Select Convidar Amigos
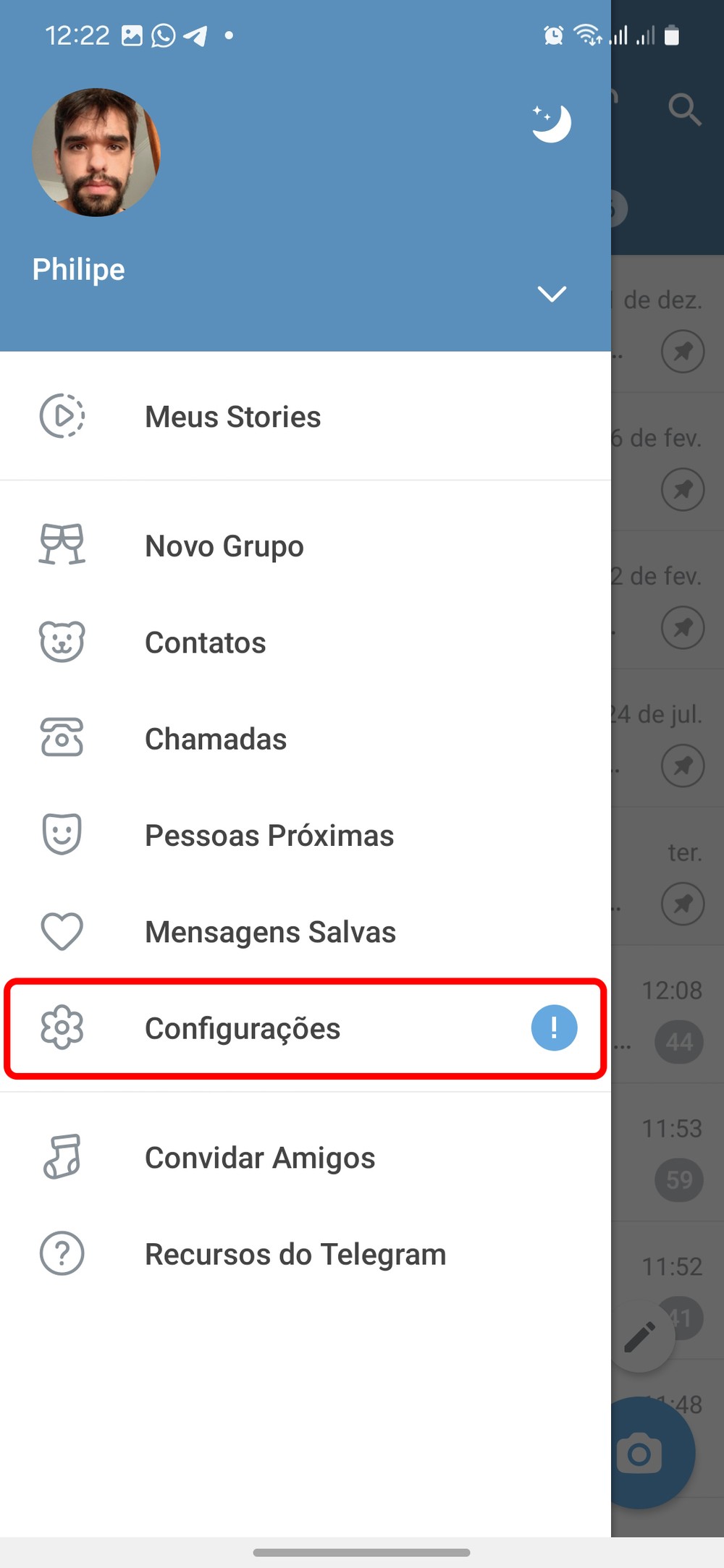Image resolution: width=724 pixels, height=1568 pixels. [x=259, y=1158]
